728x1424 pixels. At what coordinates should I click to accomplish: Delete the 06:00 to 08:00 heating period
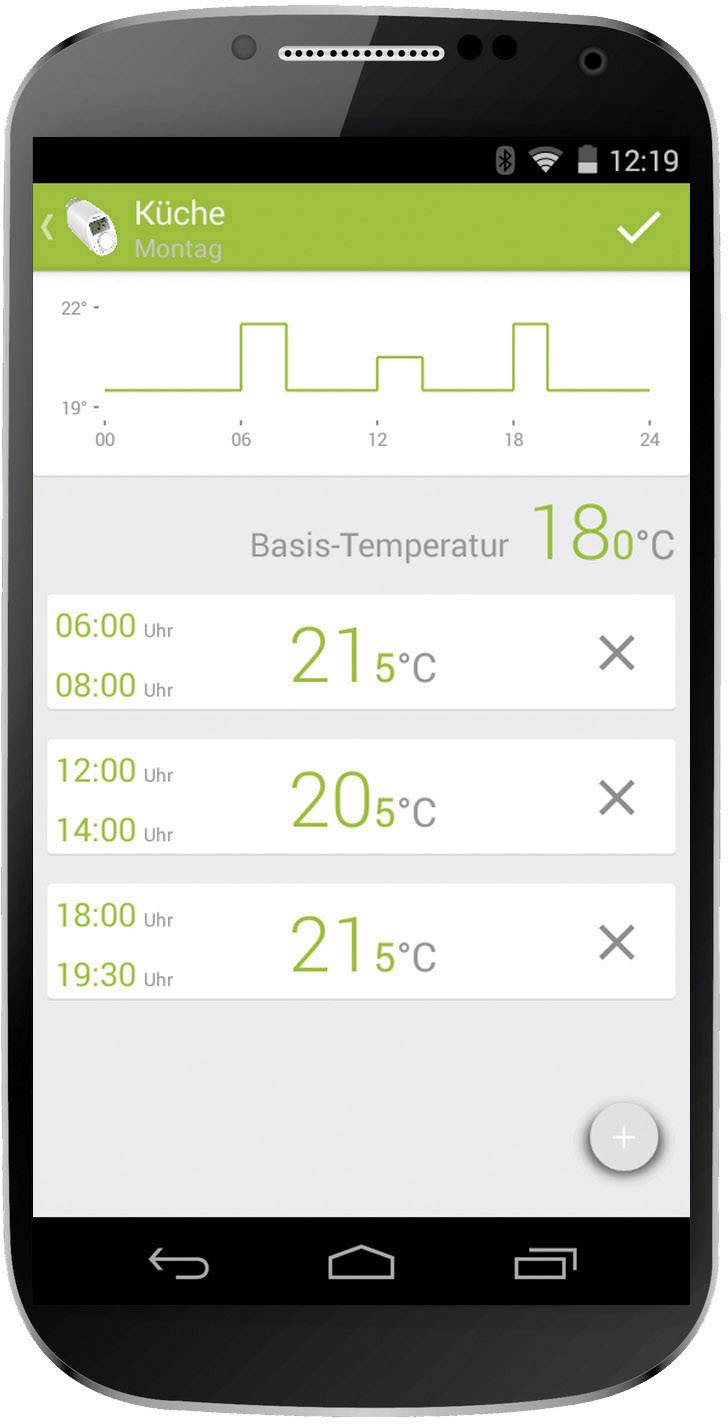616,653
